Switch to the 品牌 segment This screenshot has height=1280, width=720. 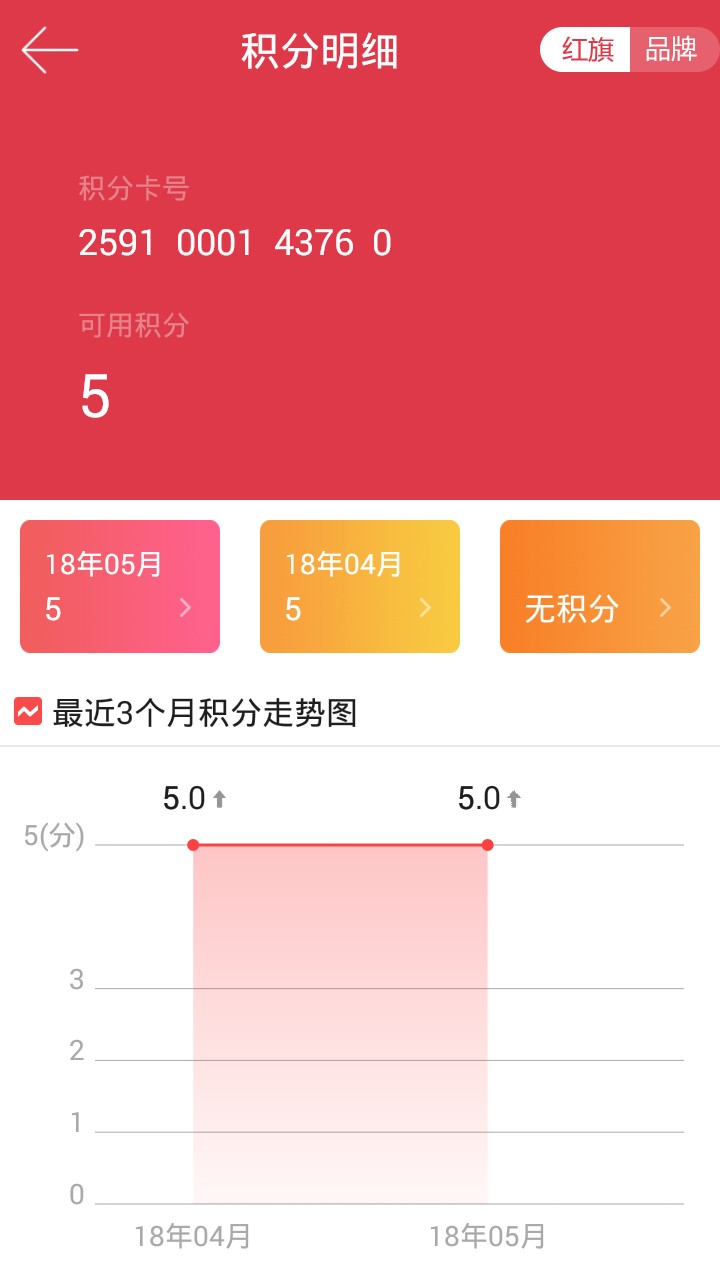[673, 50]
